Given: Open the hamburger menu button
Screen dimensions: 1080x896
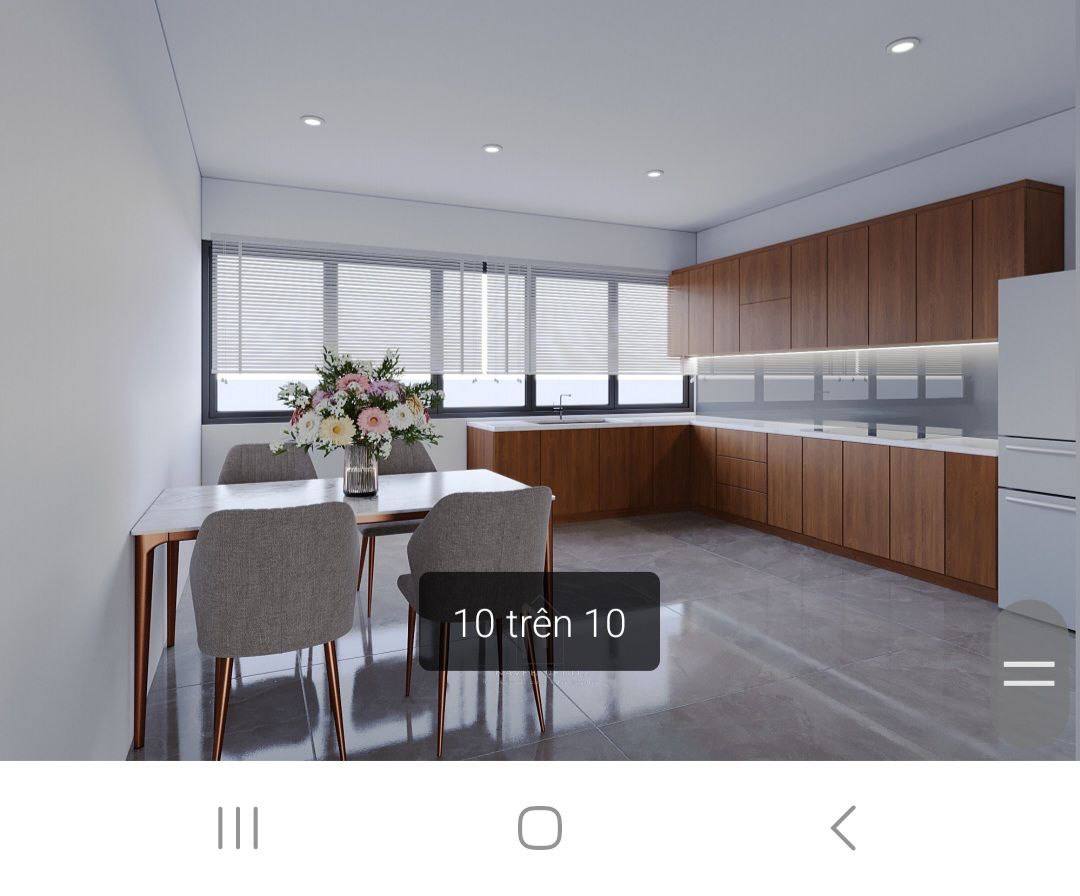Looking at the screenshot, I should tap(1029, 673).
